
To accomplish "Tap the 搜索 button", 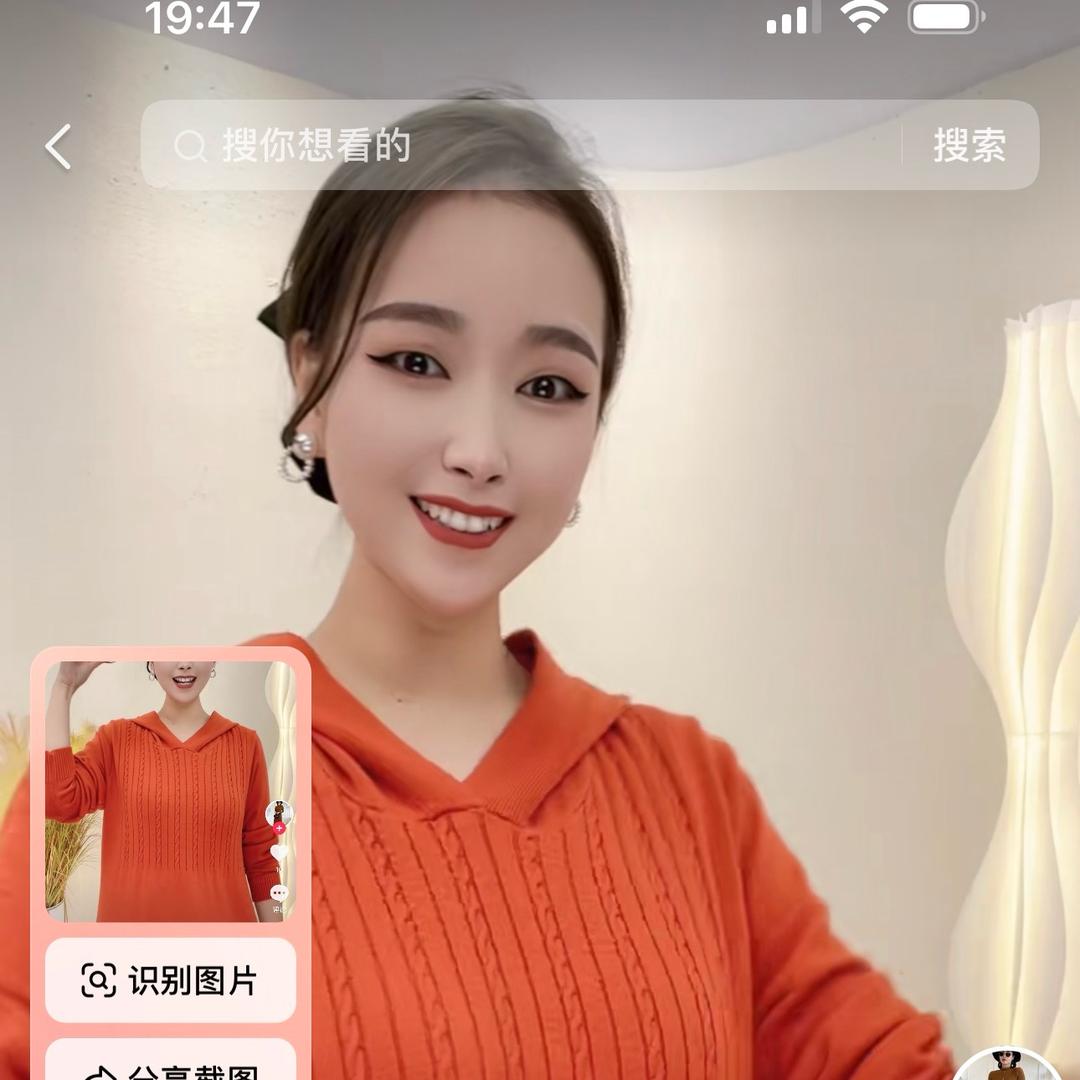I will (x=969, y=146).
